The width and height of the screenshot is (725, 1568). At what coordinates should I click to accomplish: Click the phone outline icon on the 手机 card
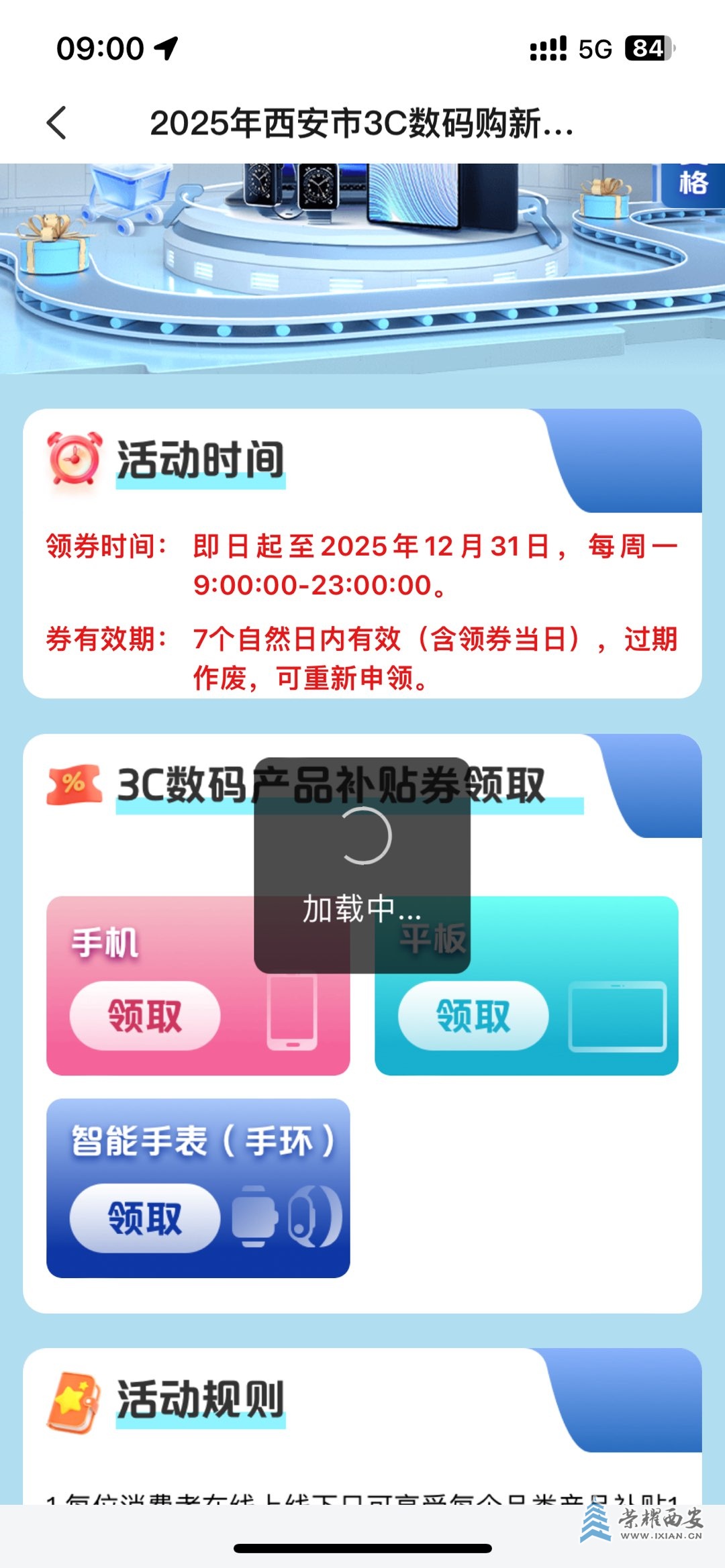[295, 1013]
